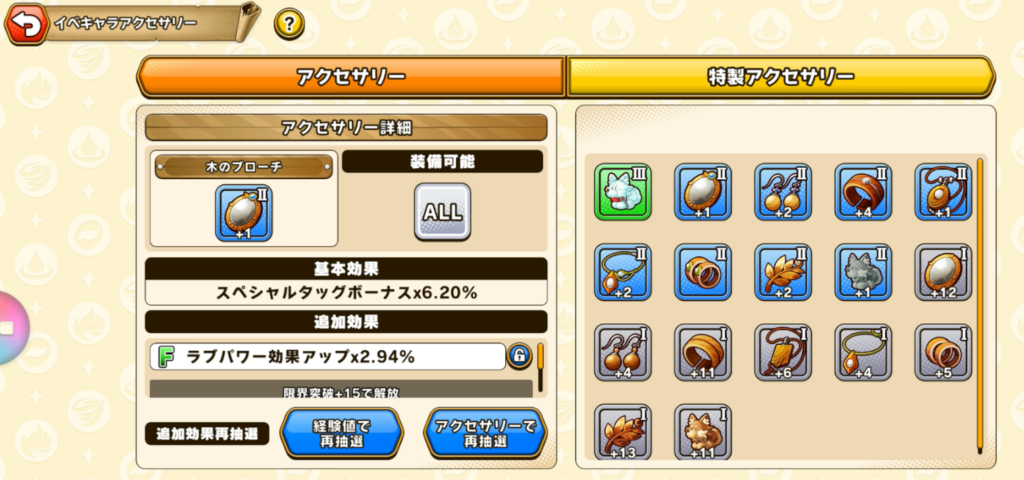Select the rank II bracelet +4
Viewport: 1024px width, 480px height.
point(863,192)
